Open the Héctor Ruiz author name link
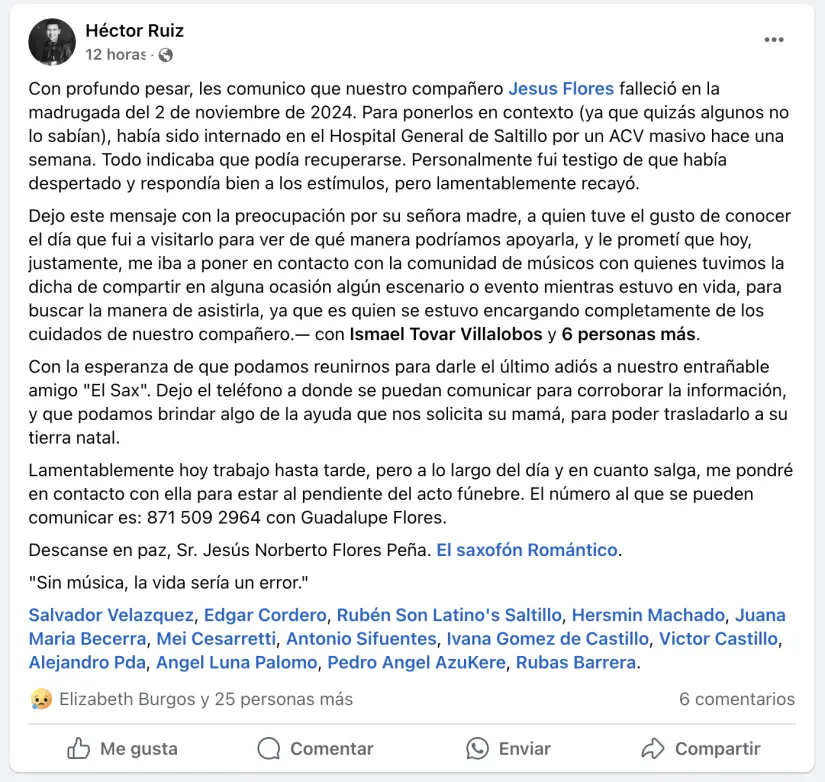The image size is (825, 782). [134, 30]
